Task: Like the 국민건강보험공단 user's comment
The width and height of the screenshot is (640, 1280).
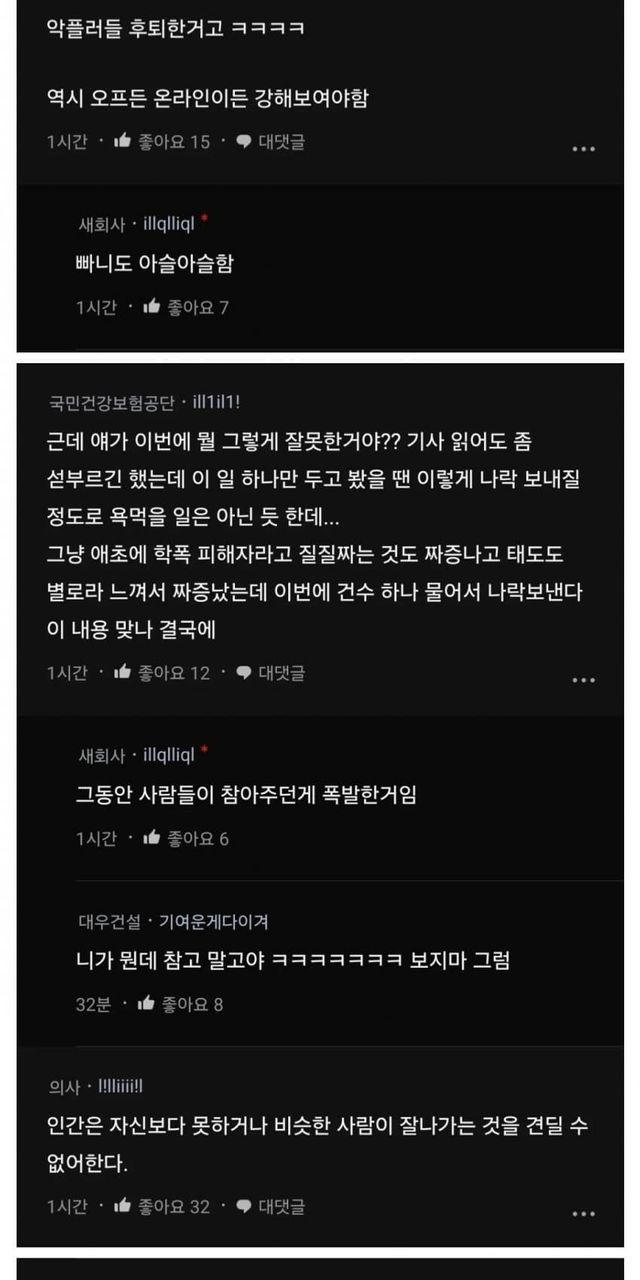Action: coord(123,672)
